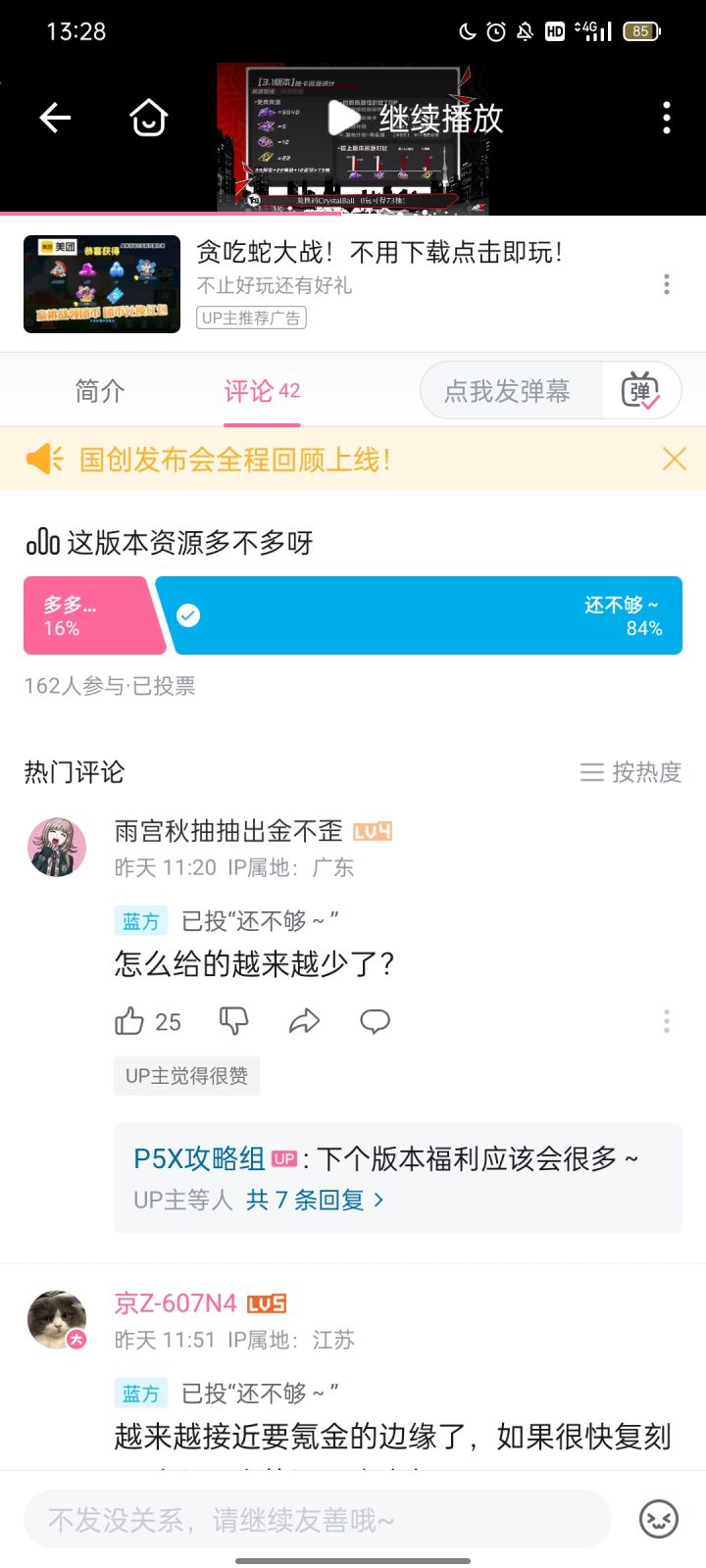This screenshot has height=1568, width=706.
Task: Open the three-dot menu on the comment
Action: click(x=666, y=1022)
